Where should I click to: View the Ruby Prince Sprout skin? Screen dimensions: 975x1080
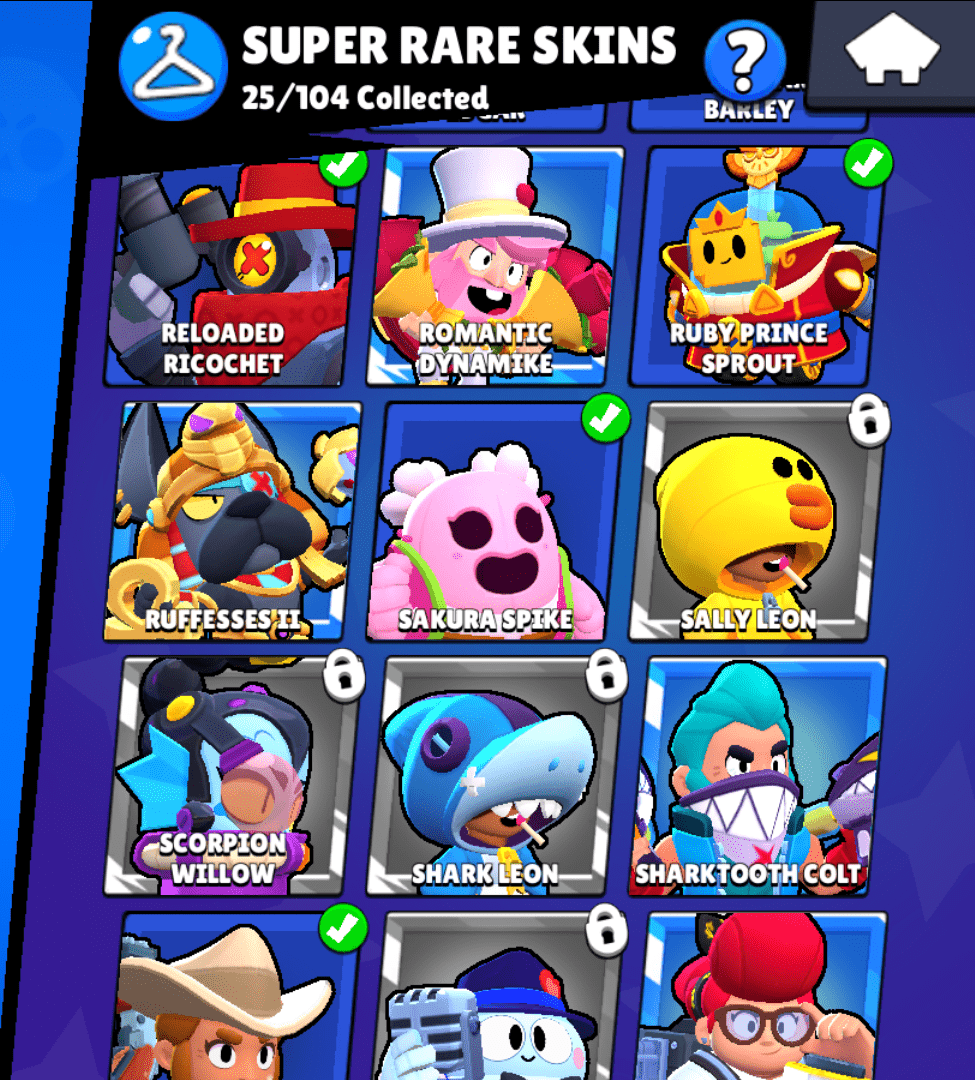tap(755, 265)
